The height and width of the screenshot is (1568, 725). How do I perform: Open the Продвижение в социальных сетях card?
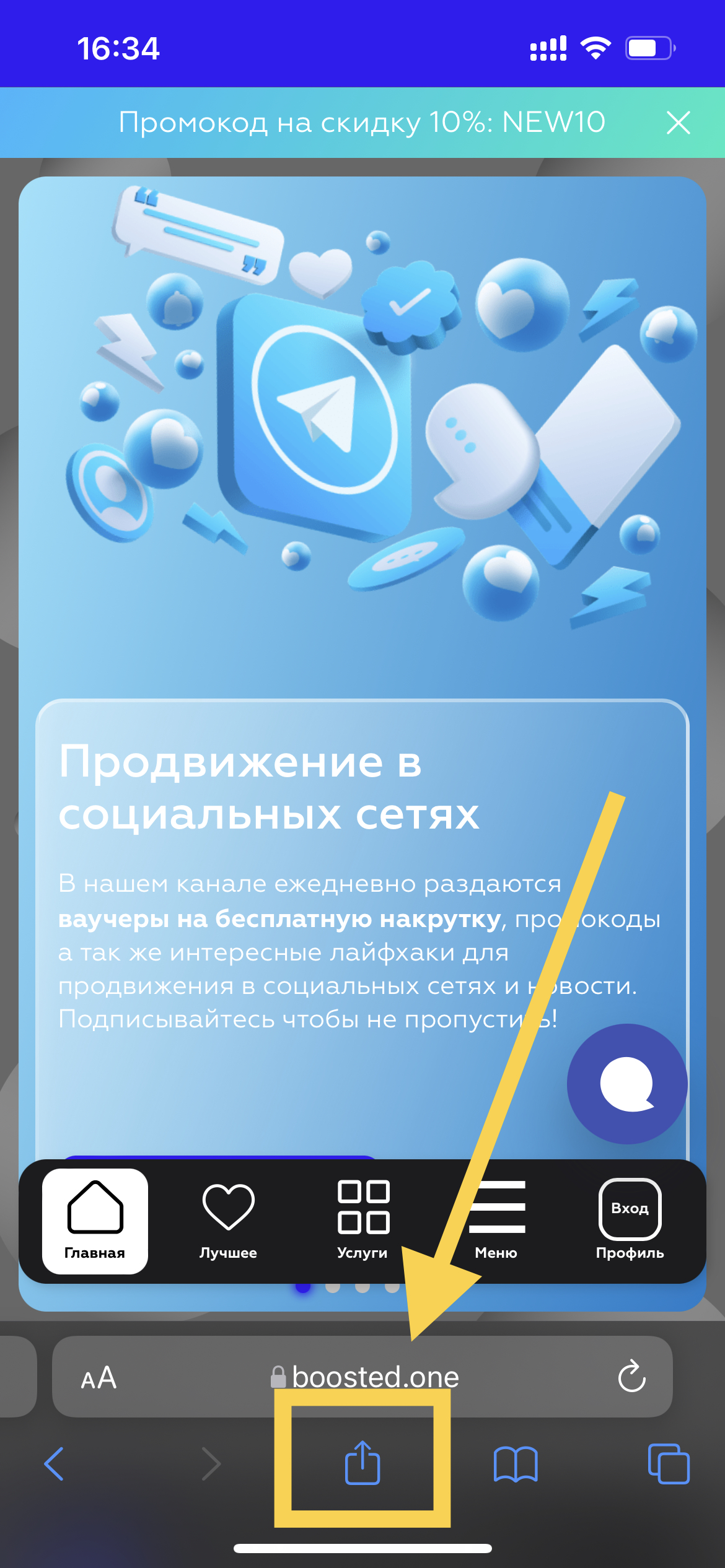pos(362,743)
